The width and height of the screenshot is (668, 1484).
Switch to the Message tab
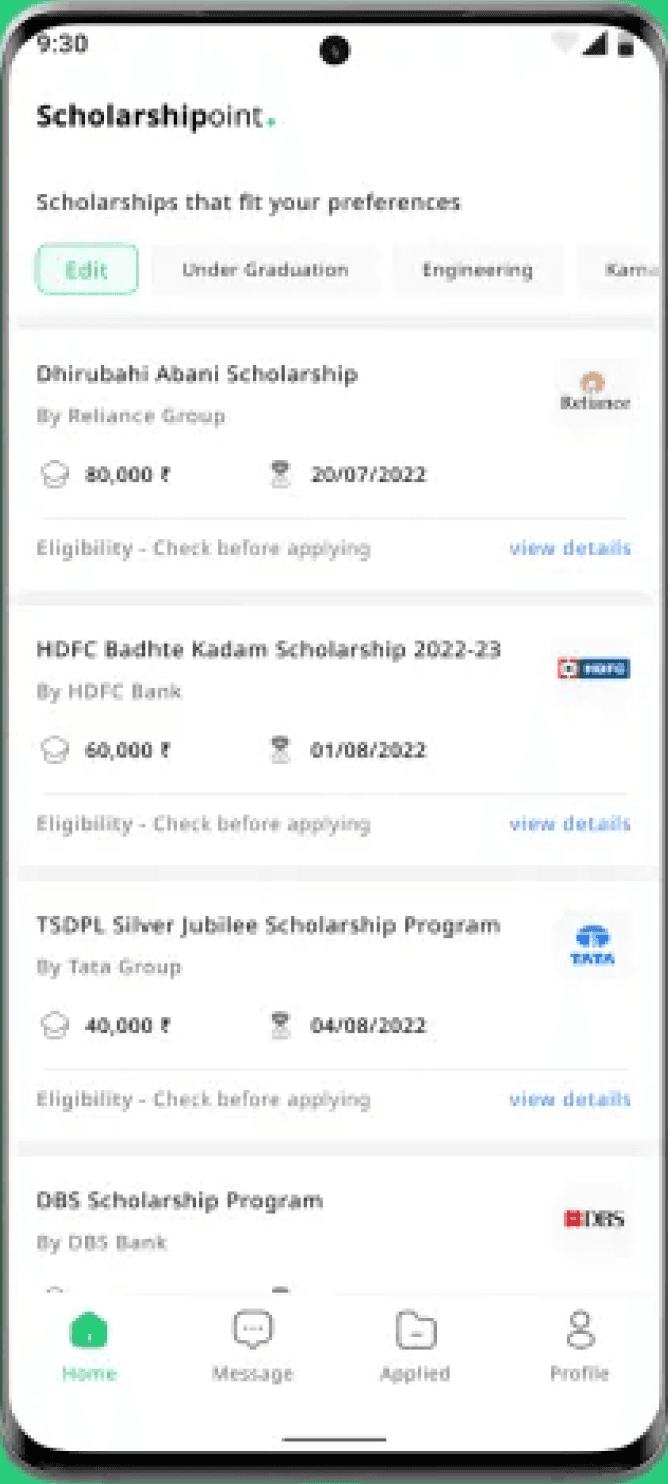252,1346
